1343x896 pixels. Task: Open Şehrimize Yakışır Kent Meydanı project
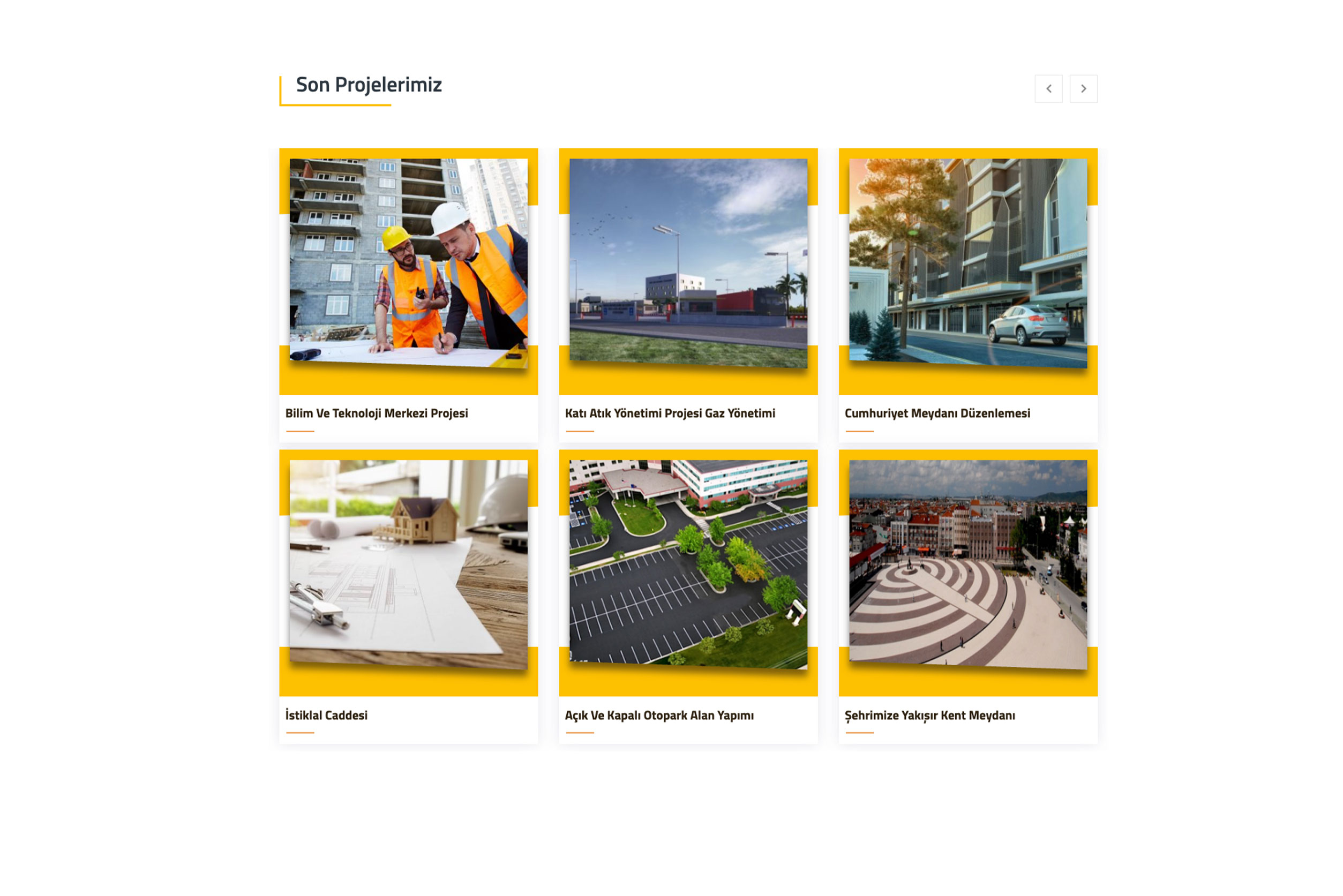click(930, 715)
